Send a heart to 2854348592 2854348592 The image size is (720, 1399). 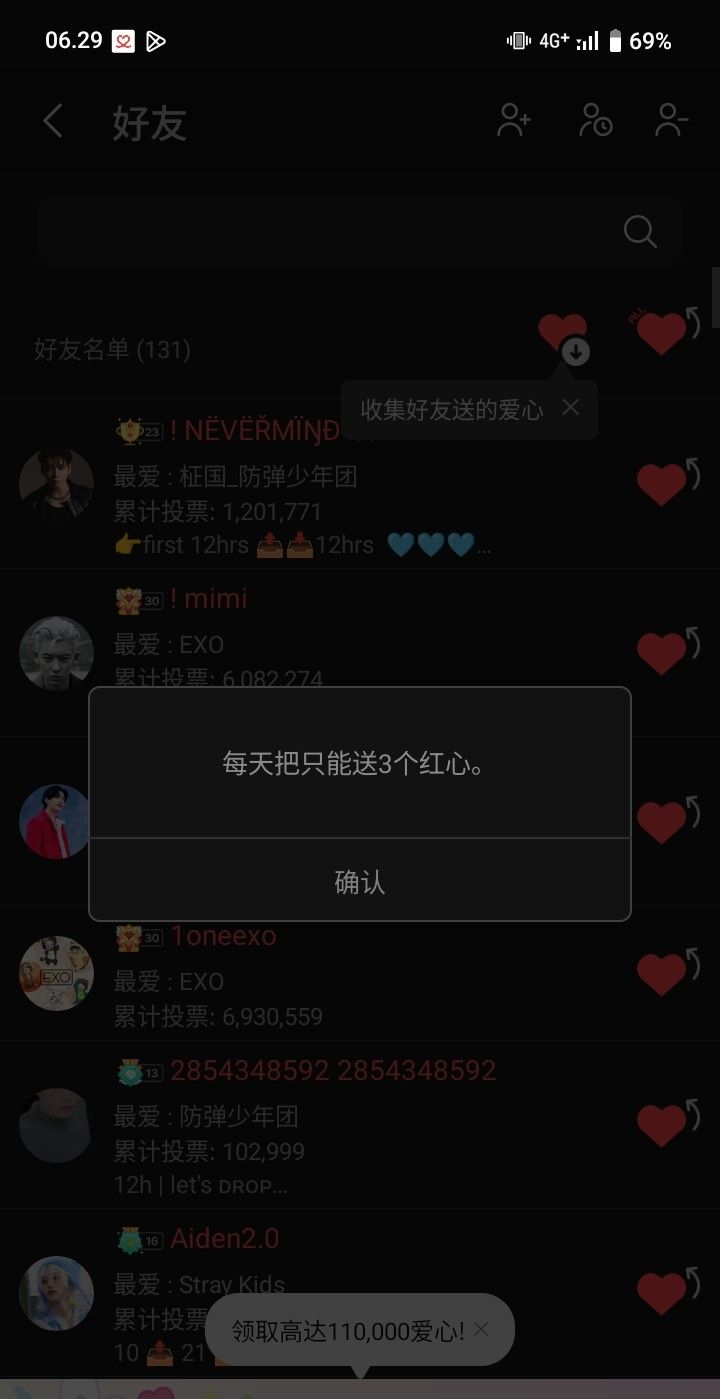point(664,1123)
